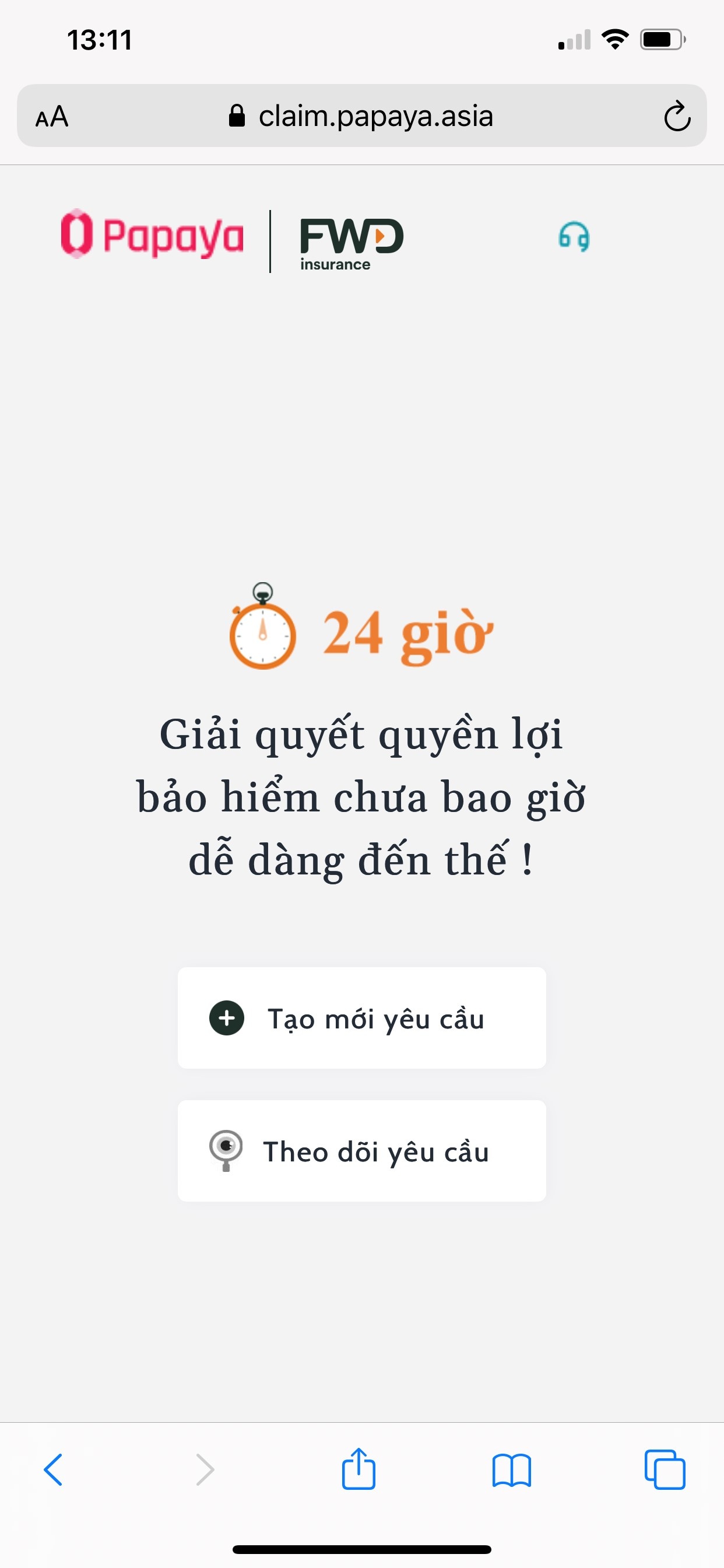The height and width of the screenshot is (1568, 724).
Task: Select Theo dõi yêu cầu to track a claim
Action: 362,1152
